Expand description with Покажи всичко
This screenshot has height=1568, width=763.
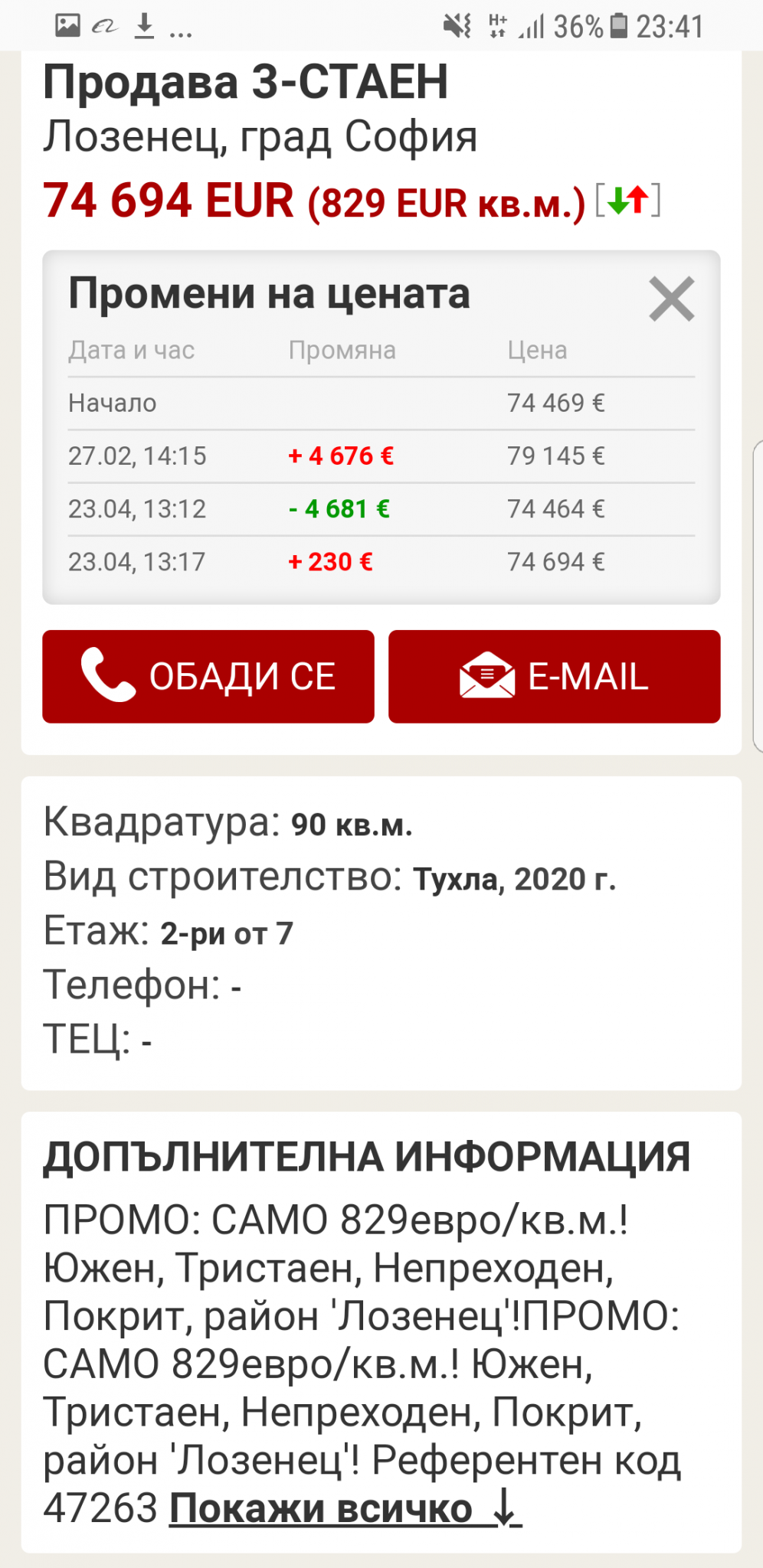click(x=344, y=1509)
